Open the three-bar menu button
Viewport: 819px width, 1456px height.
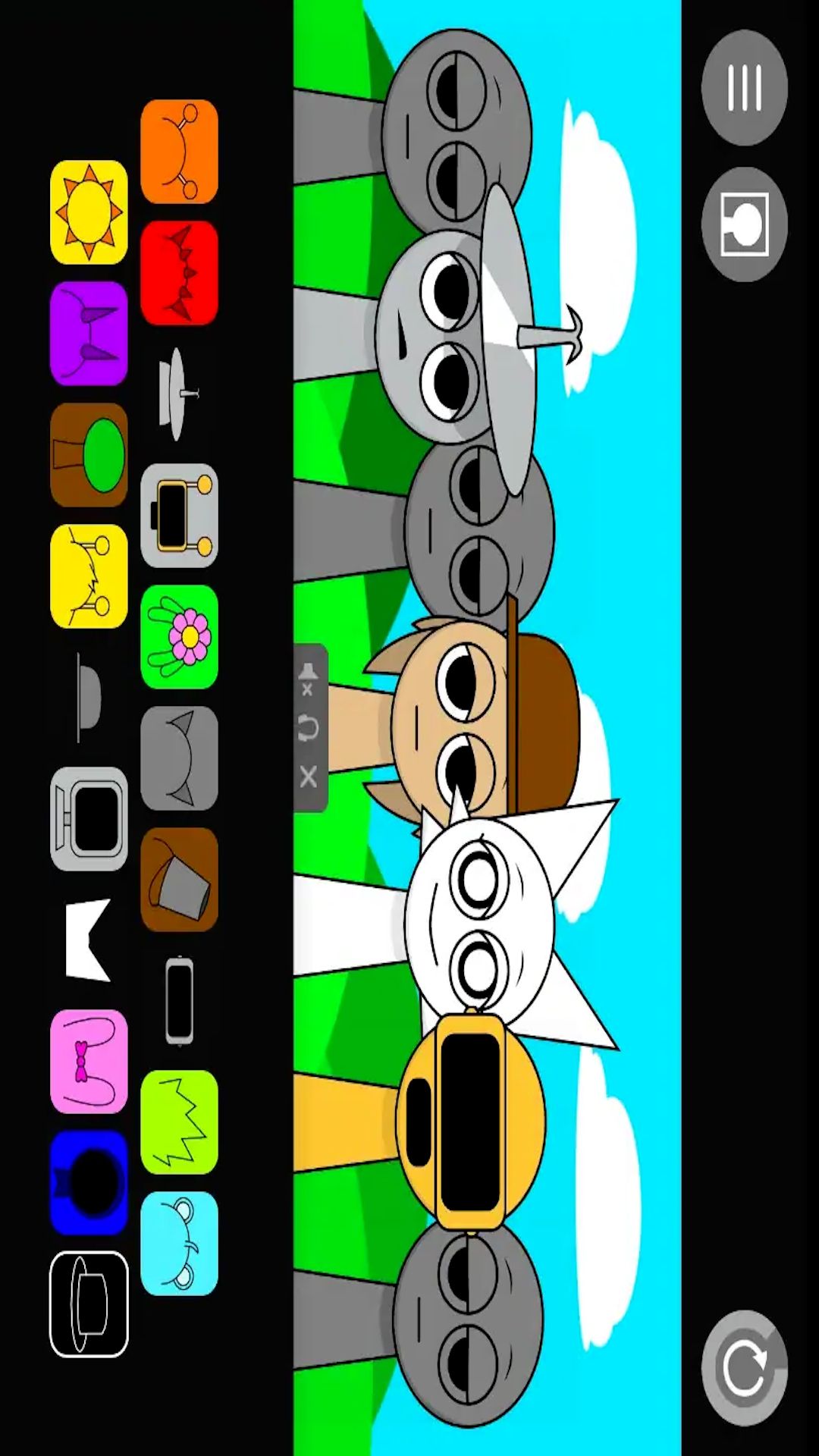(x=744, y=87)
